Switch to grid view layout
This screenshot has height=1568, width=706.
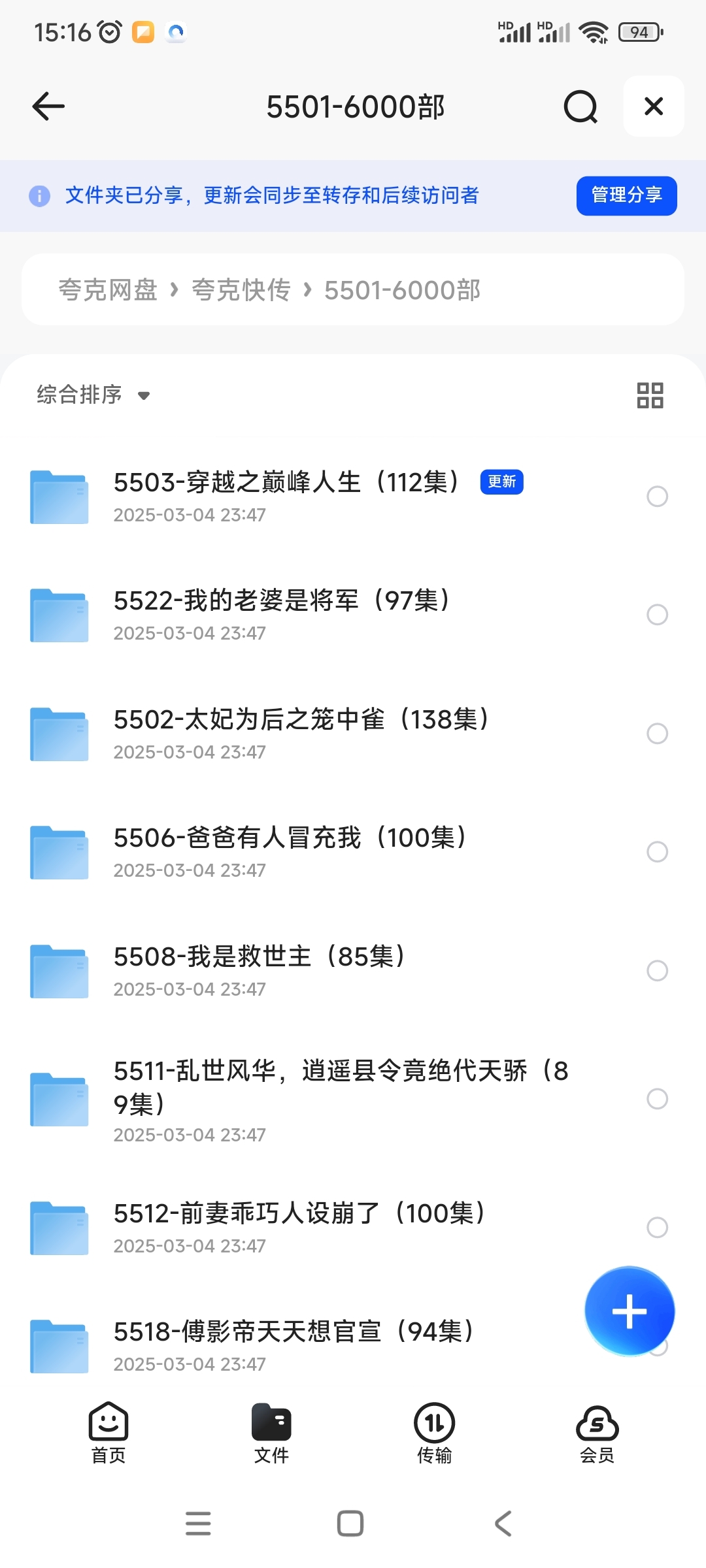(x=650, y=395)
